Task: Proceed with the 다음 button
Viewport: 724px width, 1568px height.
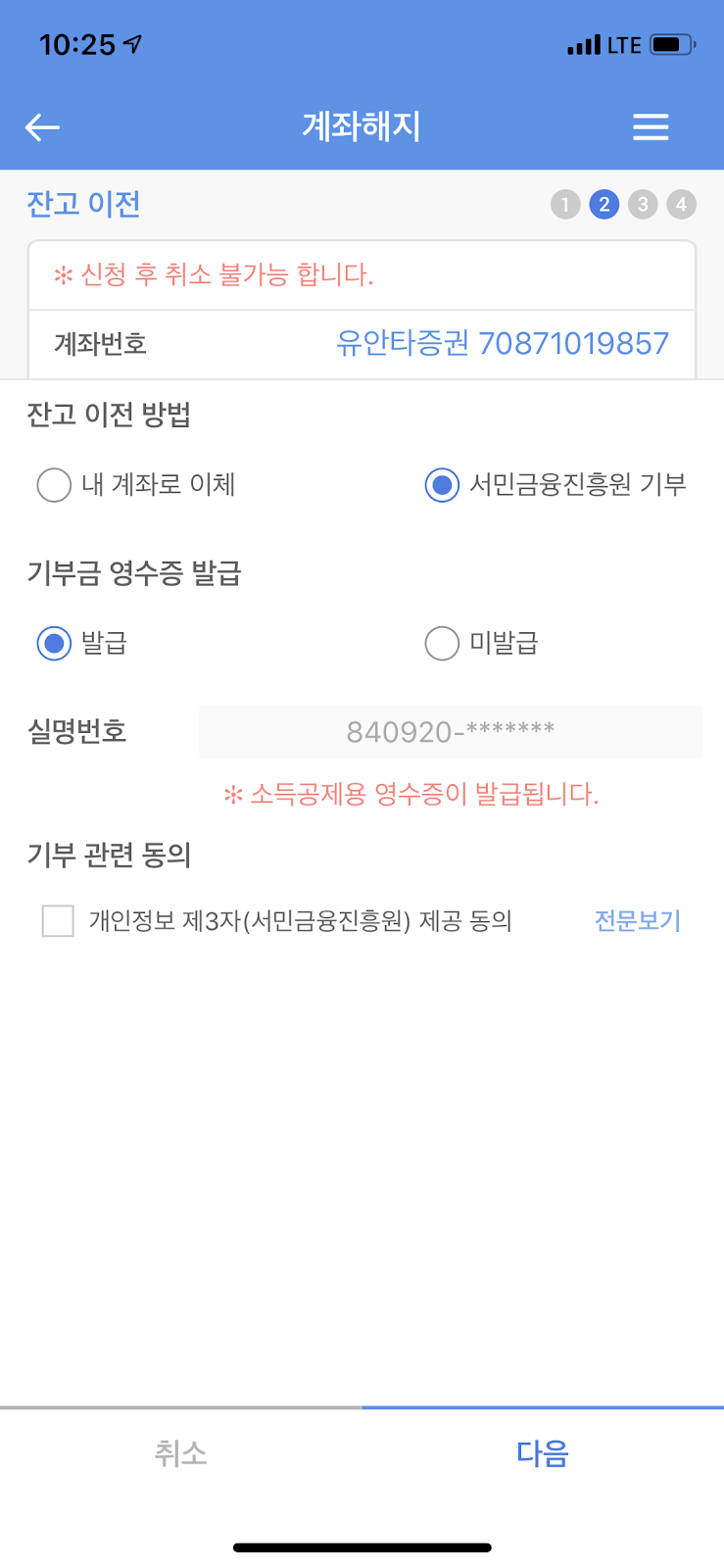Action: click(x=543, y=1453)
